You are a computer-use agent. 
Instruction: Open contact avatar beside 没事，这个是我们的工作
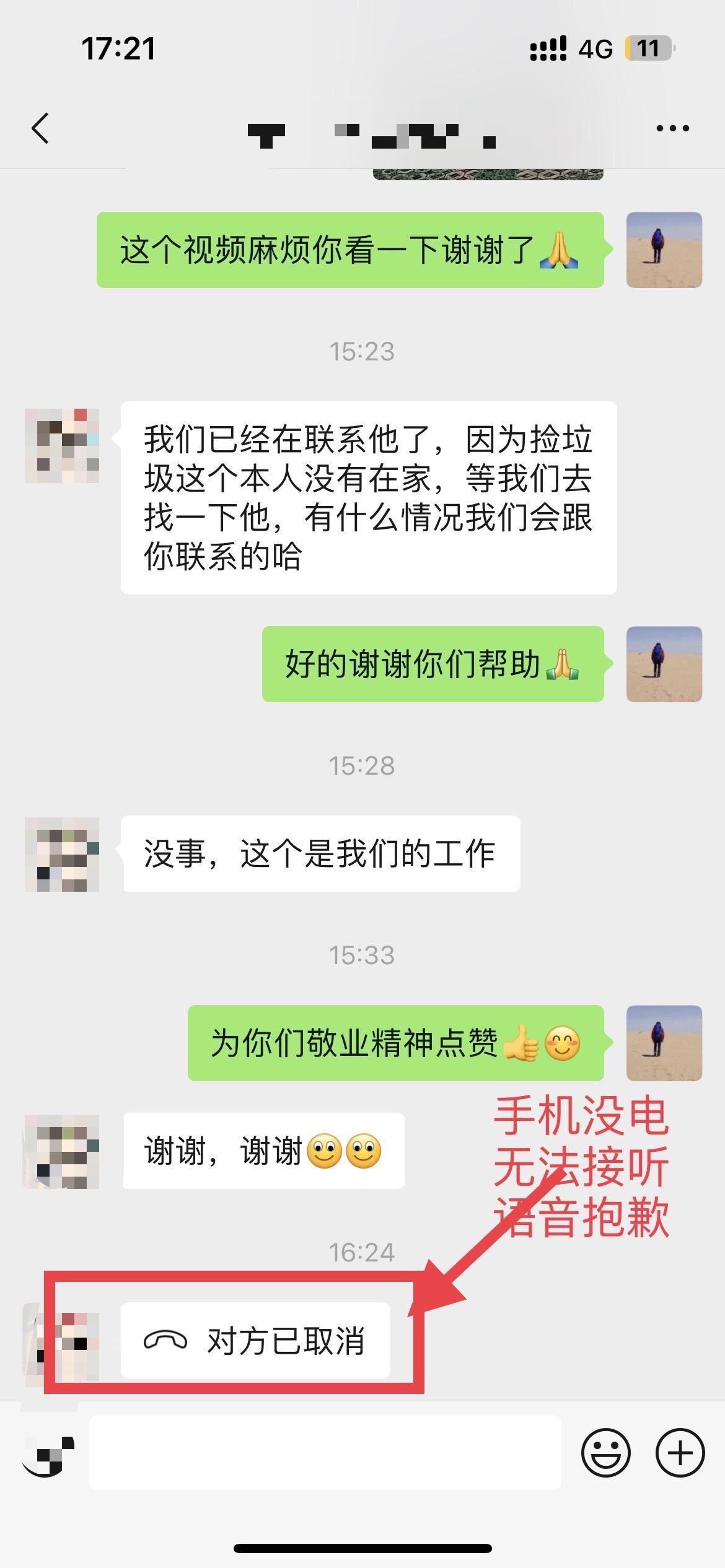coord(62,854)
